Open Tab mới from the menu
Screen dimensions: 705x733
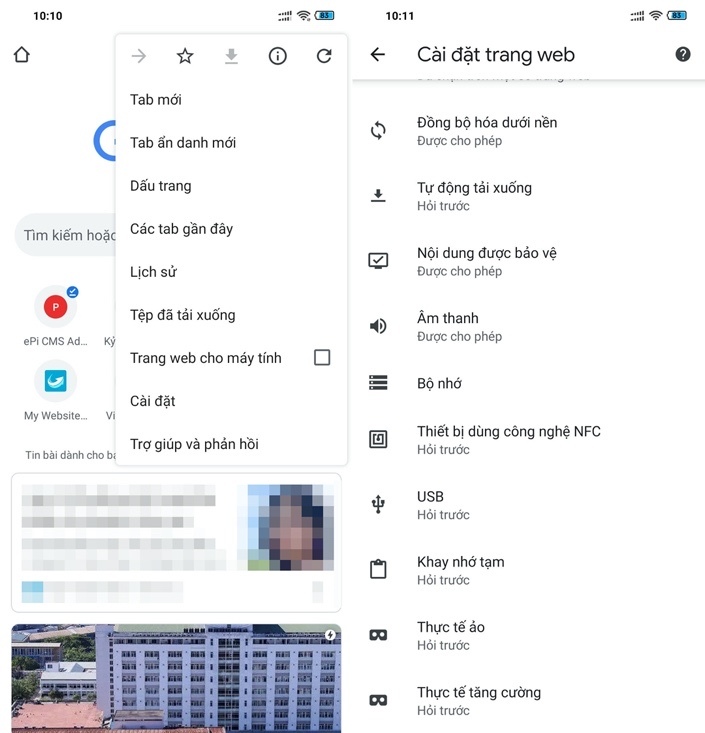[156, 100]
